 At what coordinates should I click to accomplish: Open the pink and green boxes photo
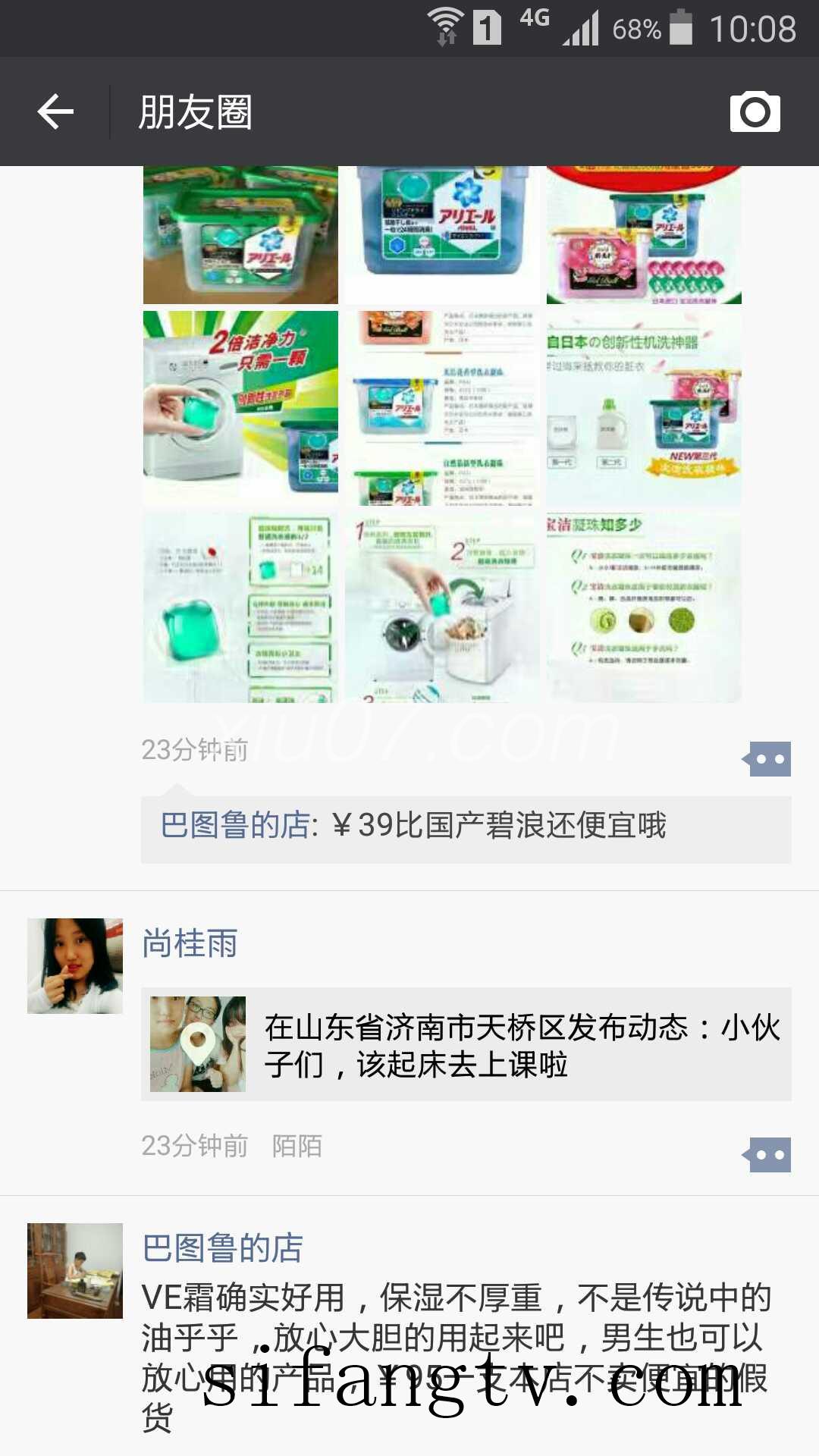click(644, 235)
